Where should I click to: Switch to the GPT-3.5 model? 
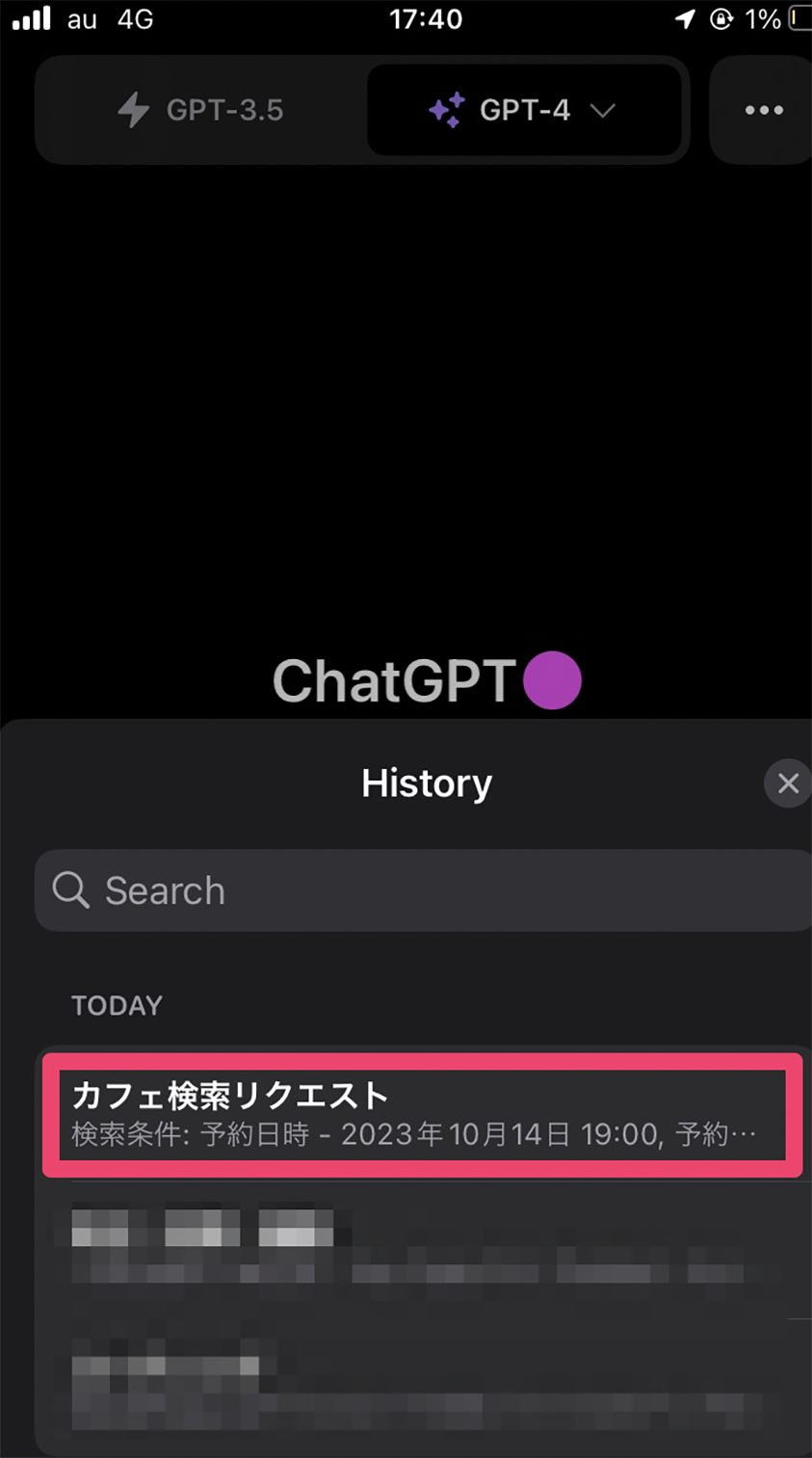200,110
